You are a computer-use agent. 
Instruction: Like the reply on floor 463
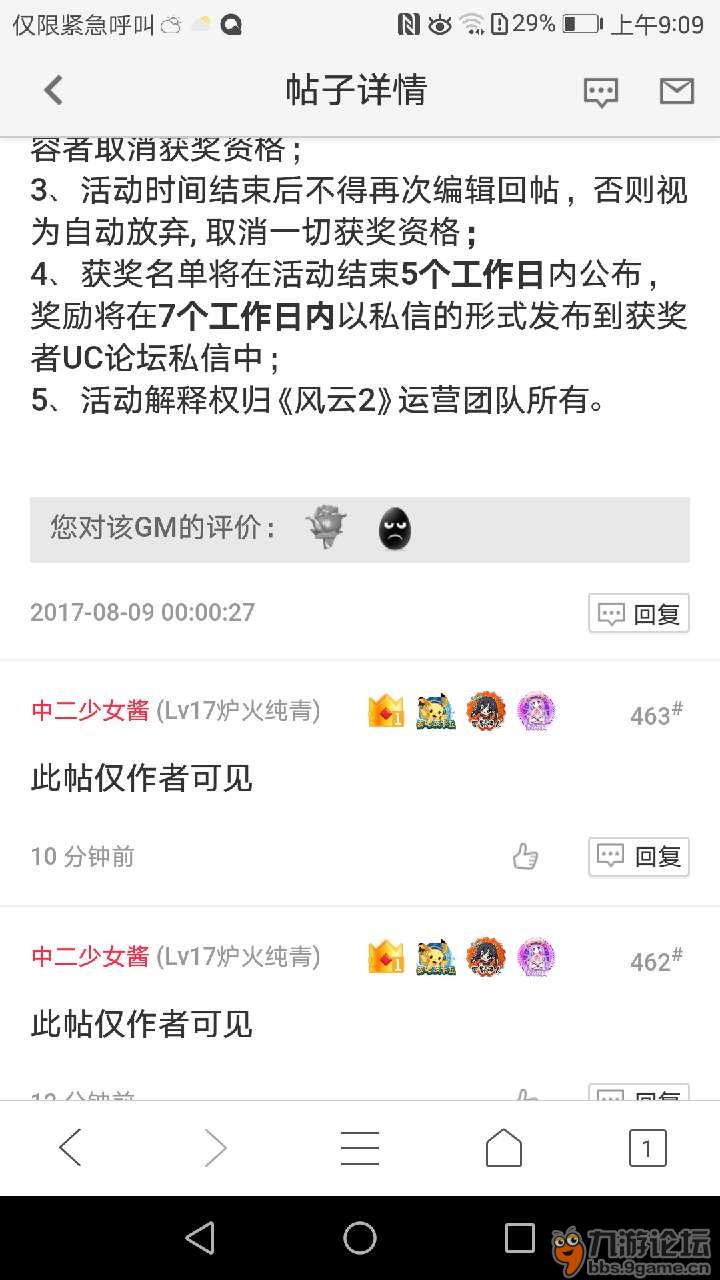(525, 856)
